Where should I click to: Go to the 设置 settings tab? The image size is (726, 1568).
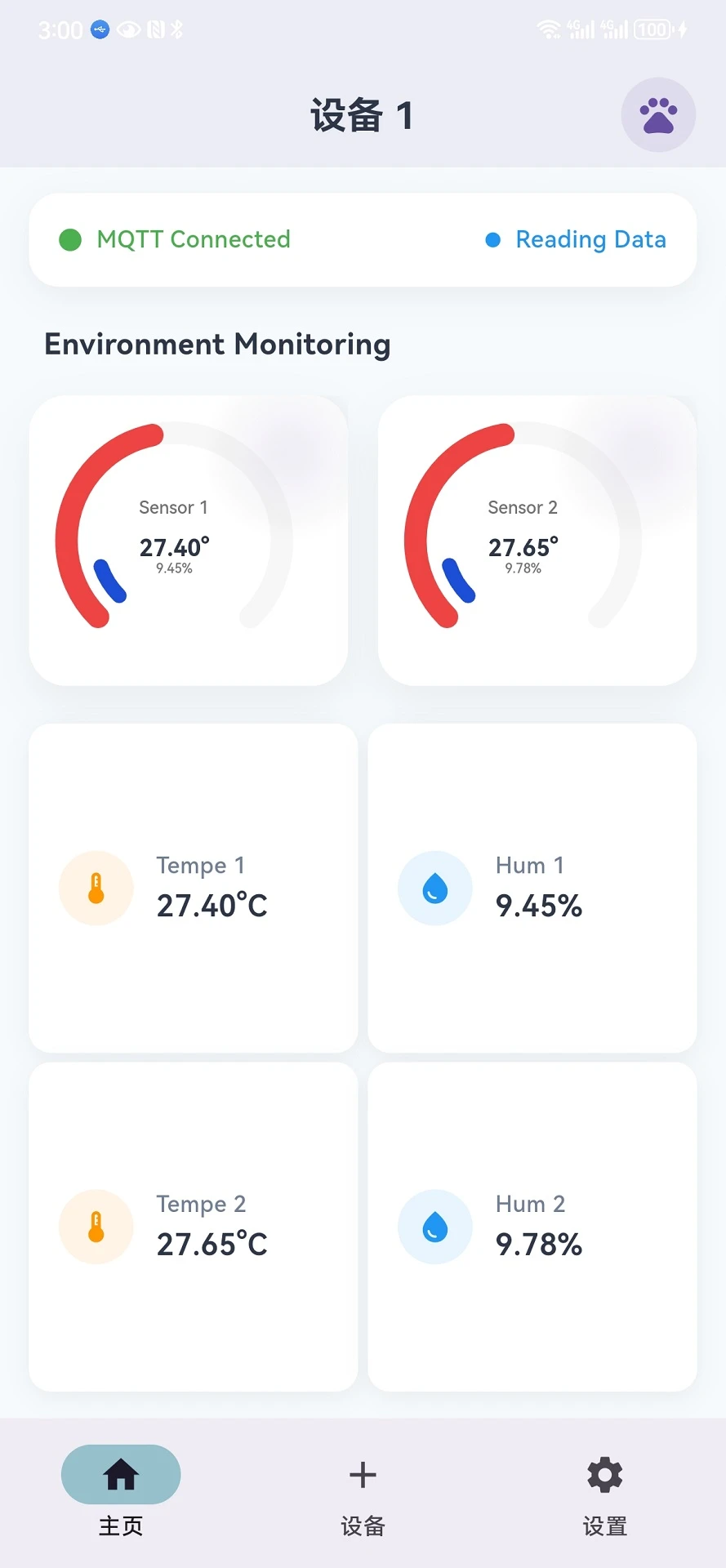[604, 1490]
